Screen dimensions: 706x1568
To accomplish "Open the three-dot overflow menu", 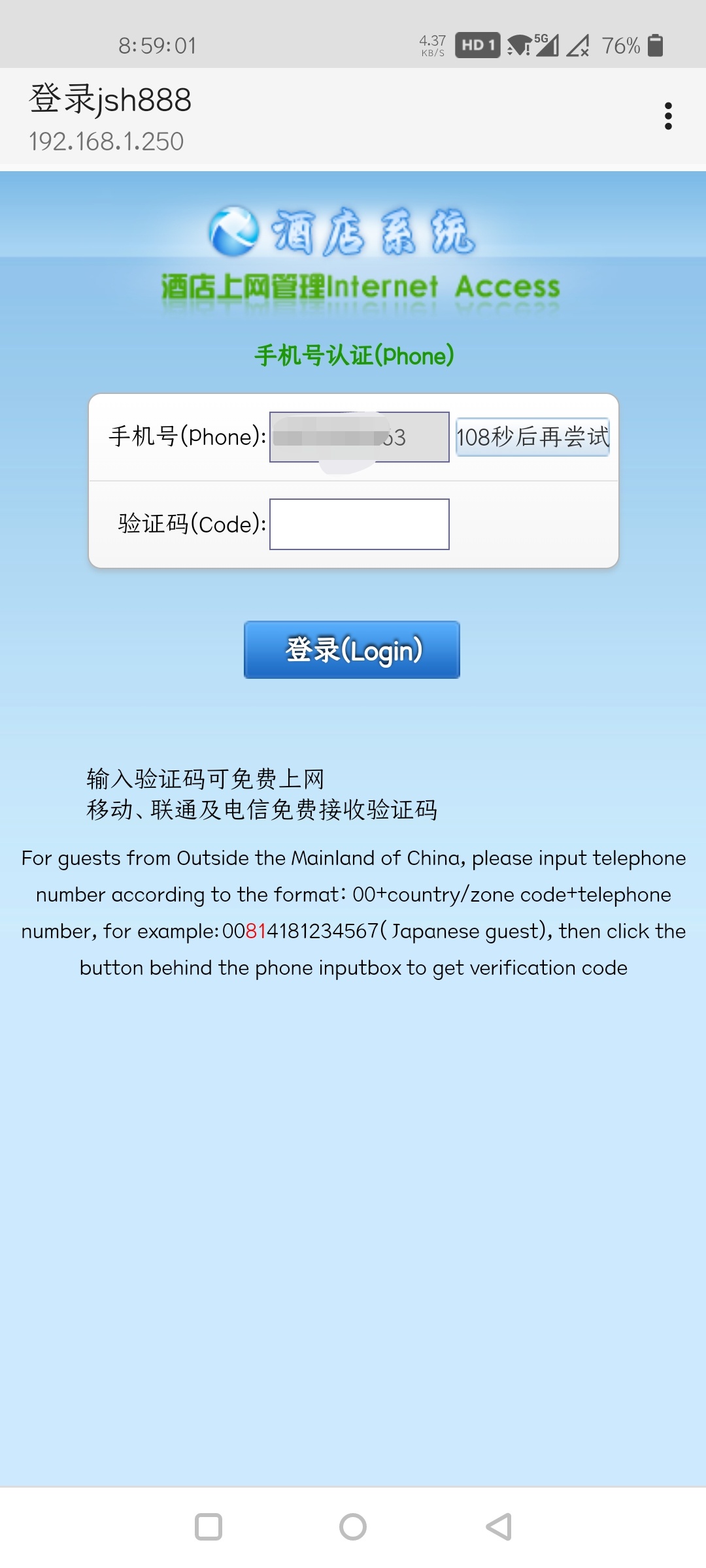I will pos(667,116).
